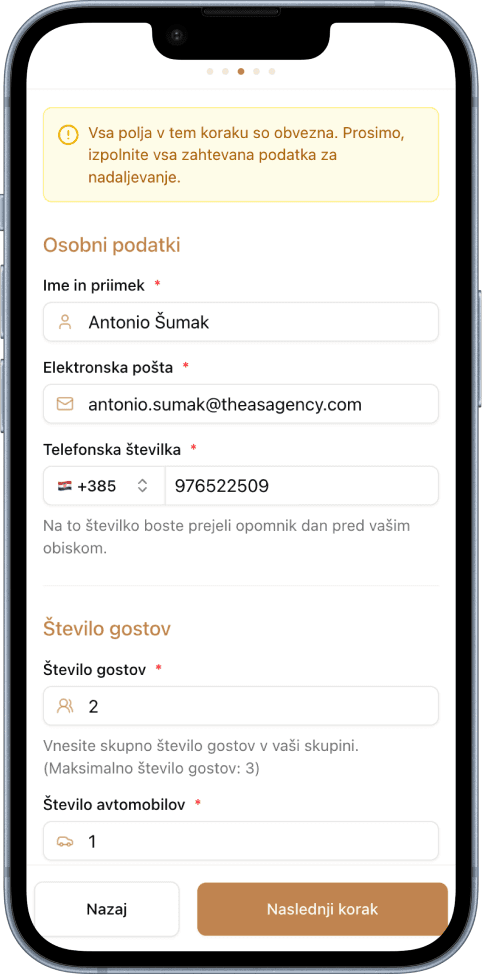
Task: Change the Število gostov value
Action: pos(240,706)
